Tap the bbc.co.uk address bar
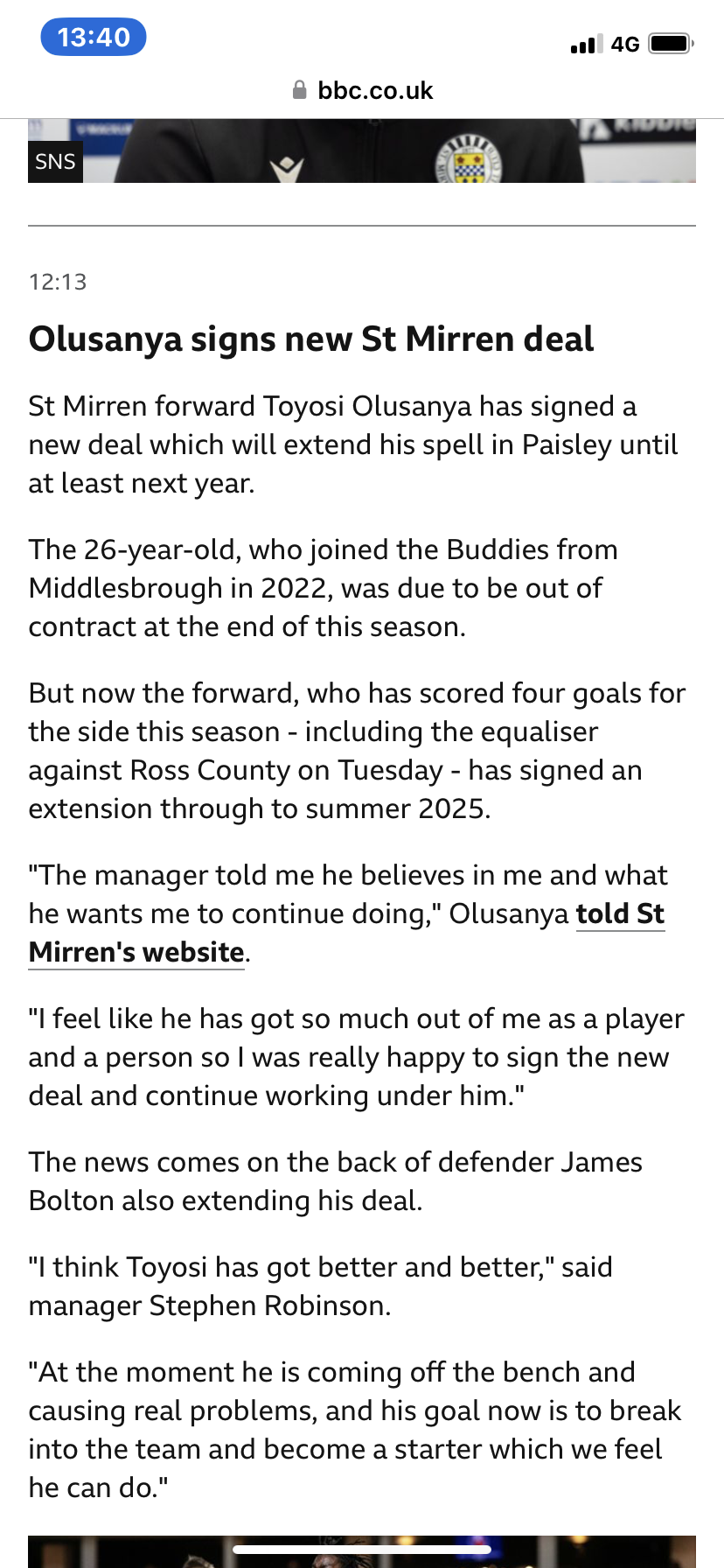The width and height of the screenshot is (724, 1568). (362, 90)
